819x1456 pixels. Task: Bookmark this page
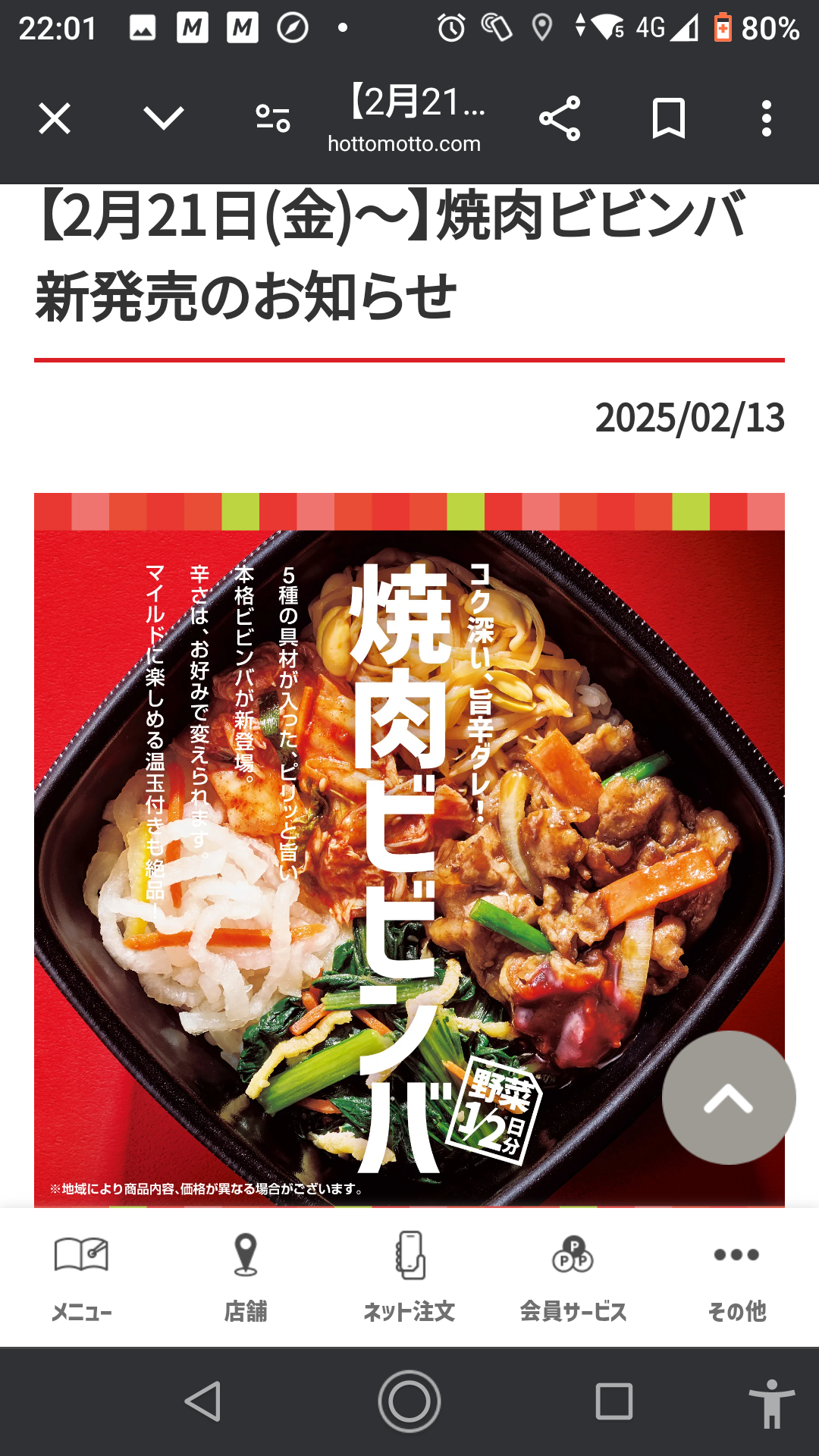[x=669, y=118]
